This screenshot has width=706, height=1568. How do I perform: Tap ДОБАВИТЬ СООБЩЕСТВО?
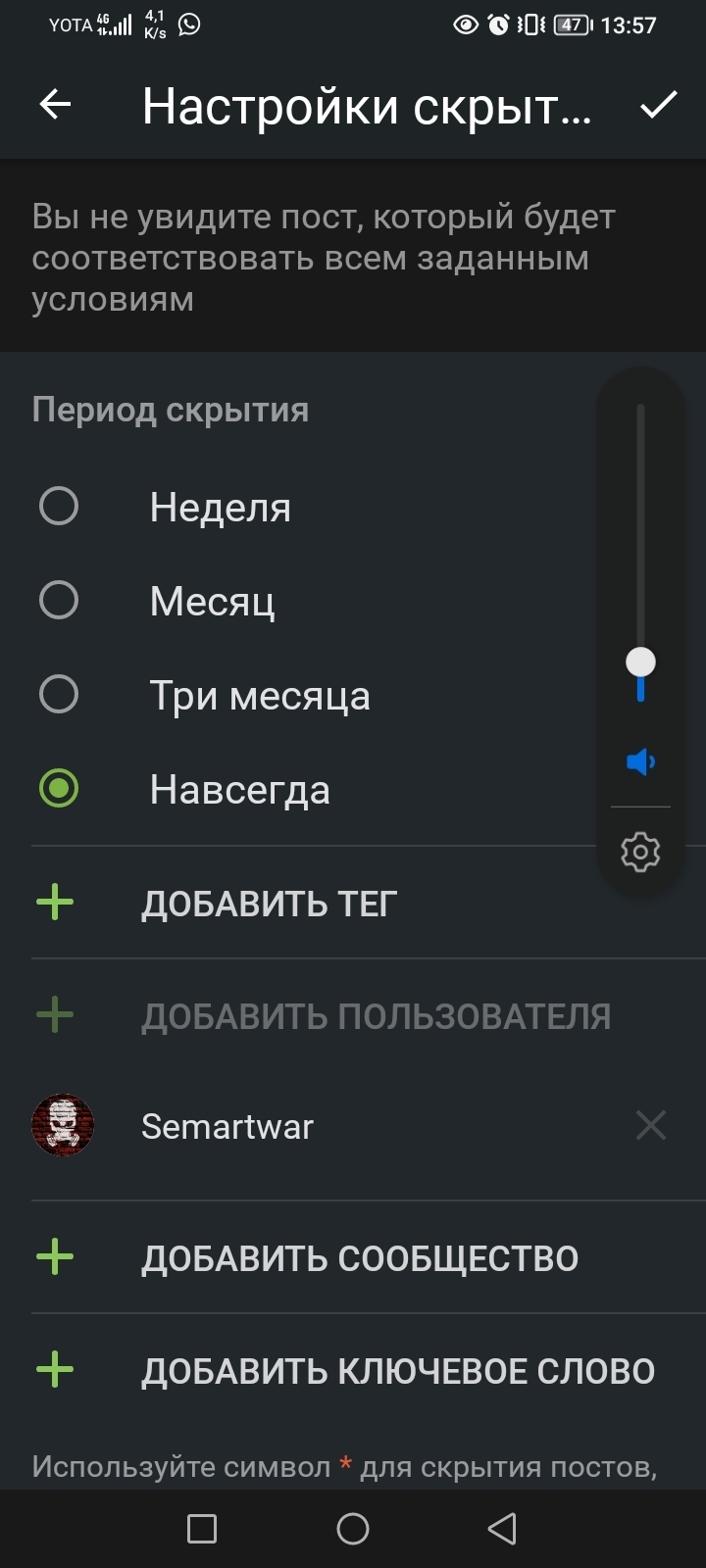click(x=359, y=1258)
